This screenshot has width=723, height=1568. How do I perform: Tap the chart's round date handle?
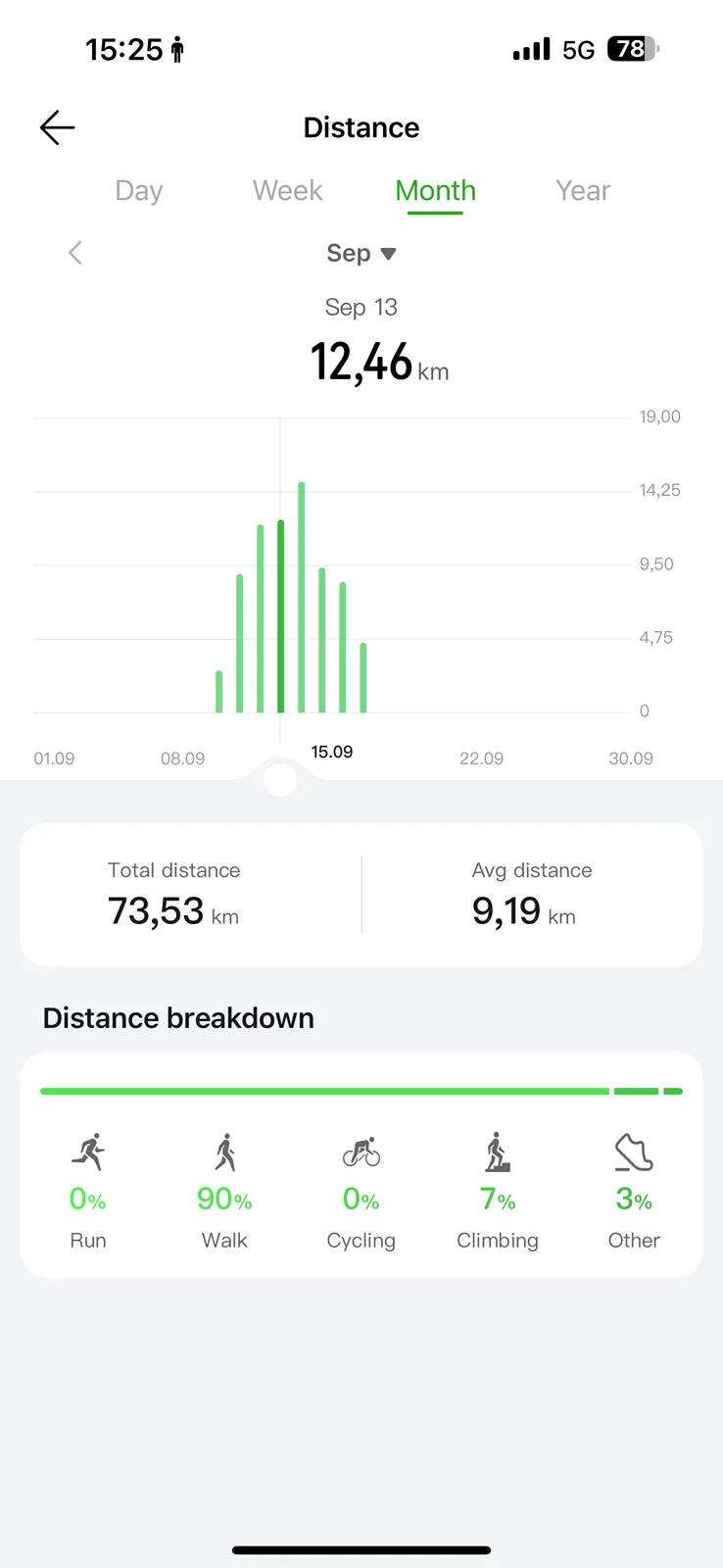point(280,780)
